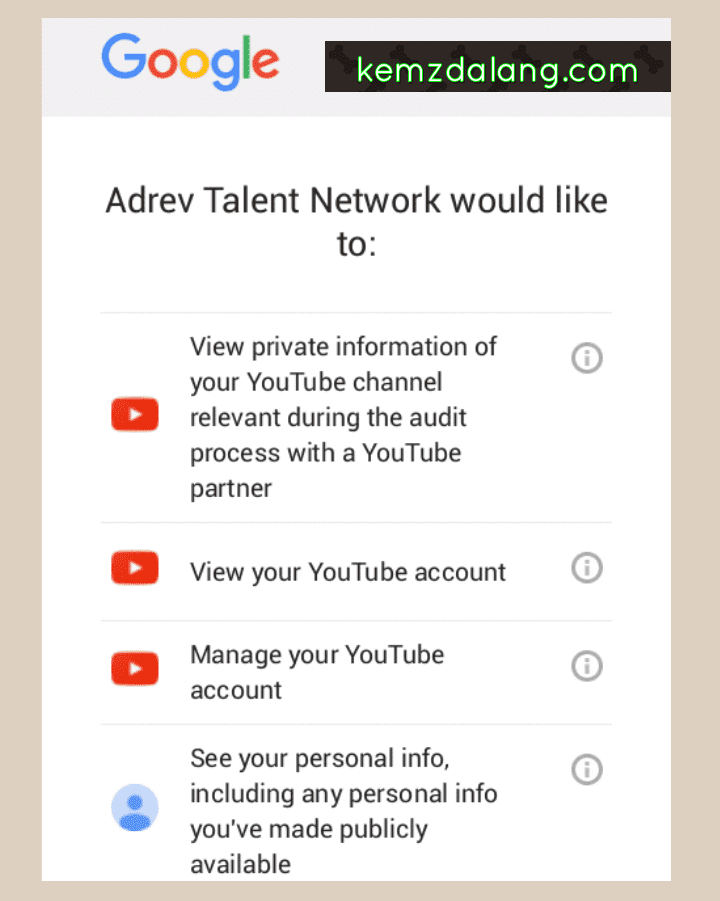Open info details for View your YouTube account
Image resolution: width=720 pixels, height=901 pixels.
[587, 567]
